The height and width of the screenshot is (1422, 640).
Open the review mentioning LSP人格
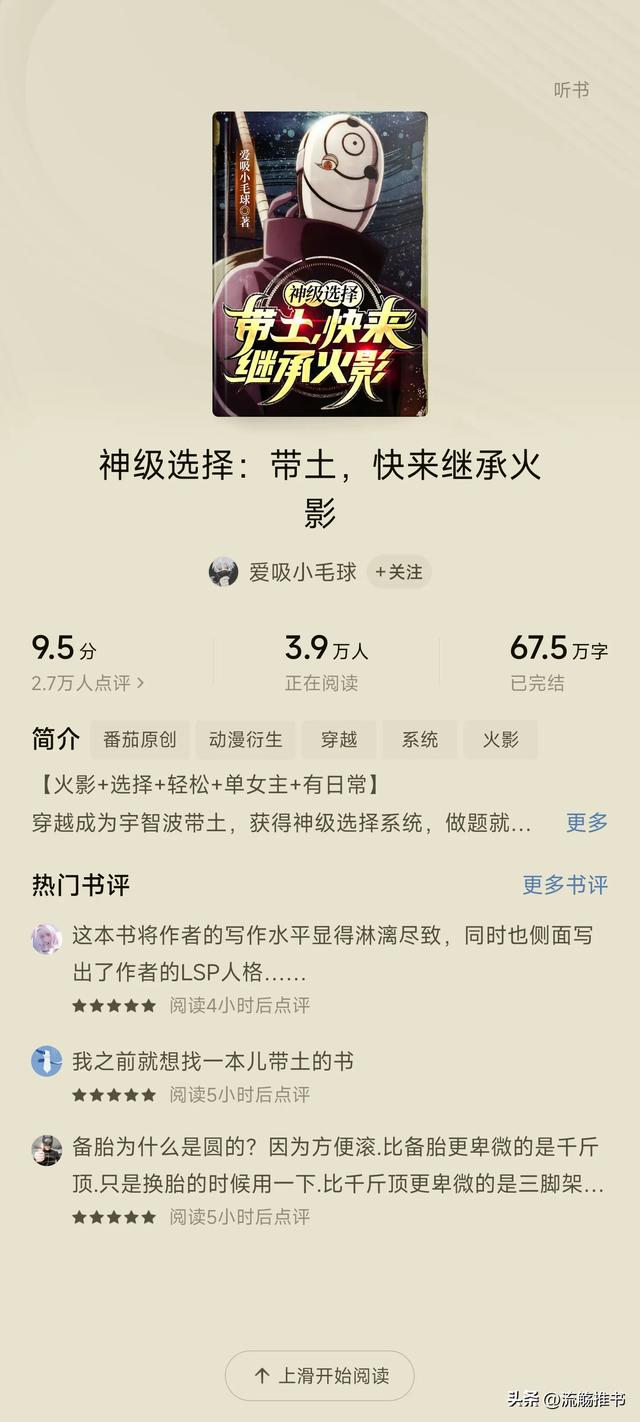click(332, 954)
